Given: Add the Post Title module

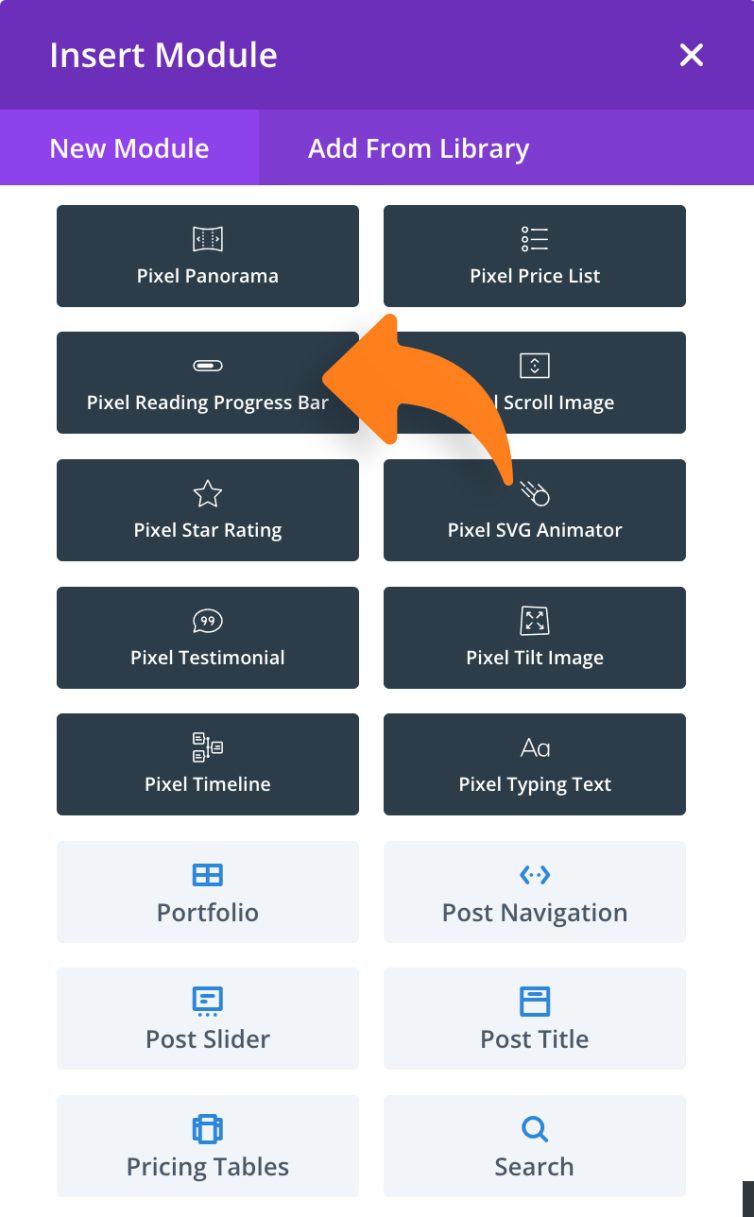Looking at the screenshot, I should (x=534, y=1019).
